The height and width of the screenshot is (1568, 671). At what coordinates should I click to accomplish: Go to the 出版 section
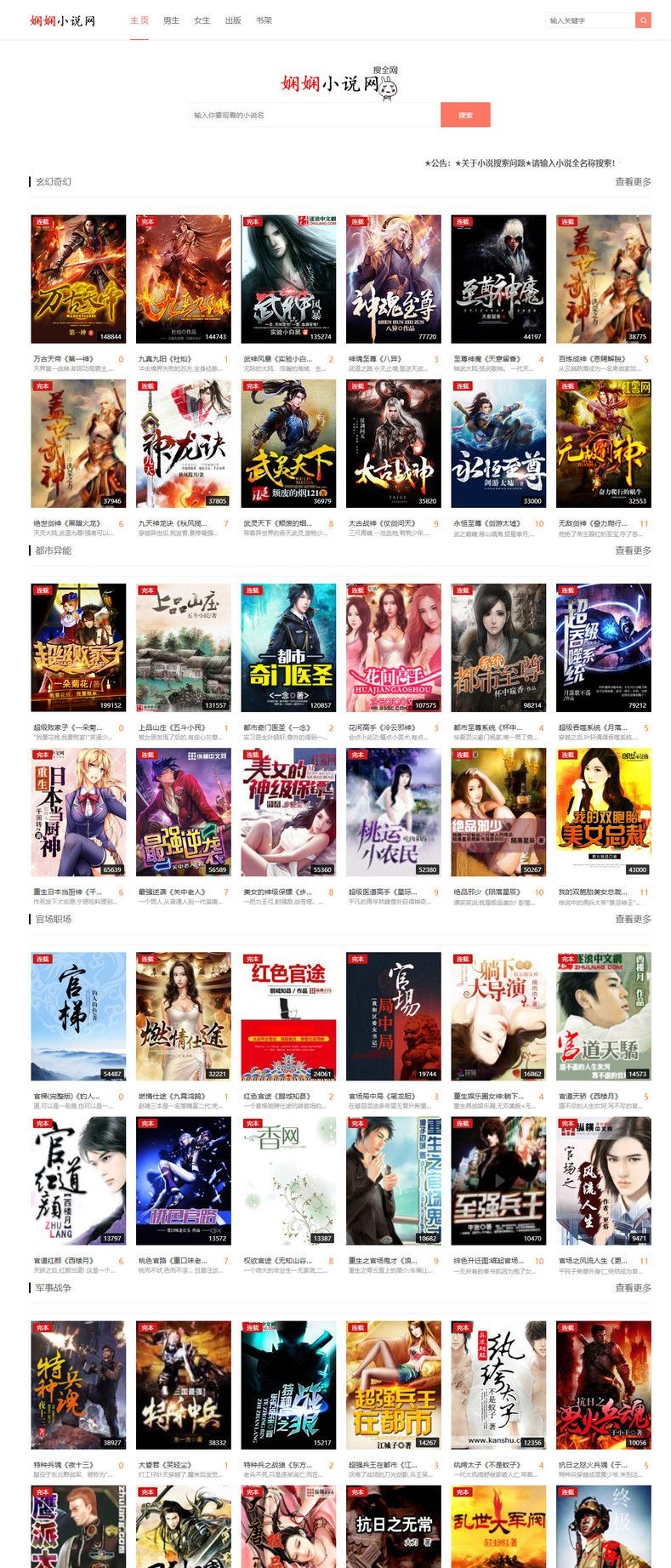(x=233, y=20)
